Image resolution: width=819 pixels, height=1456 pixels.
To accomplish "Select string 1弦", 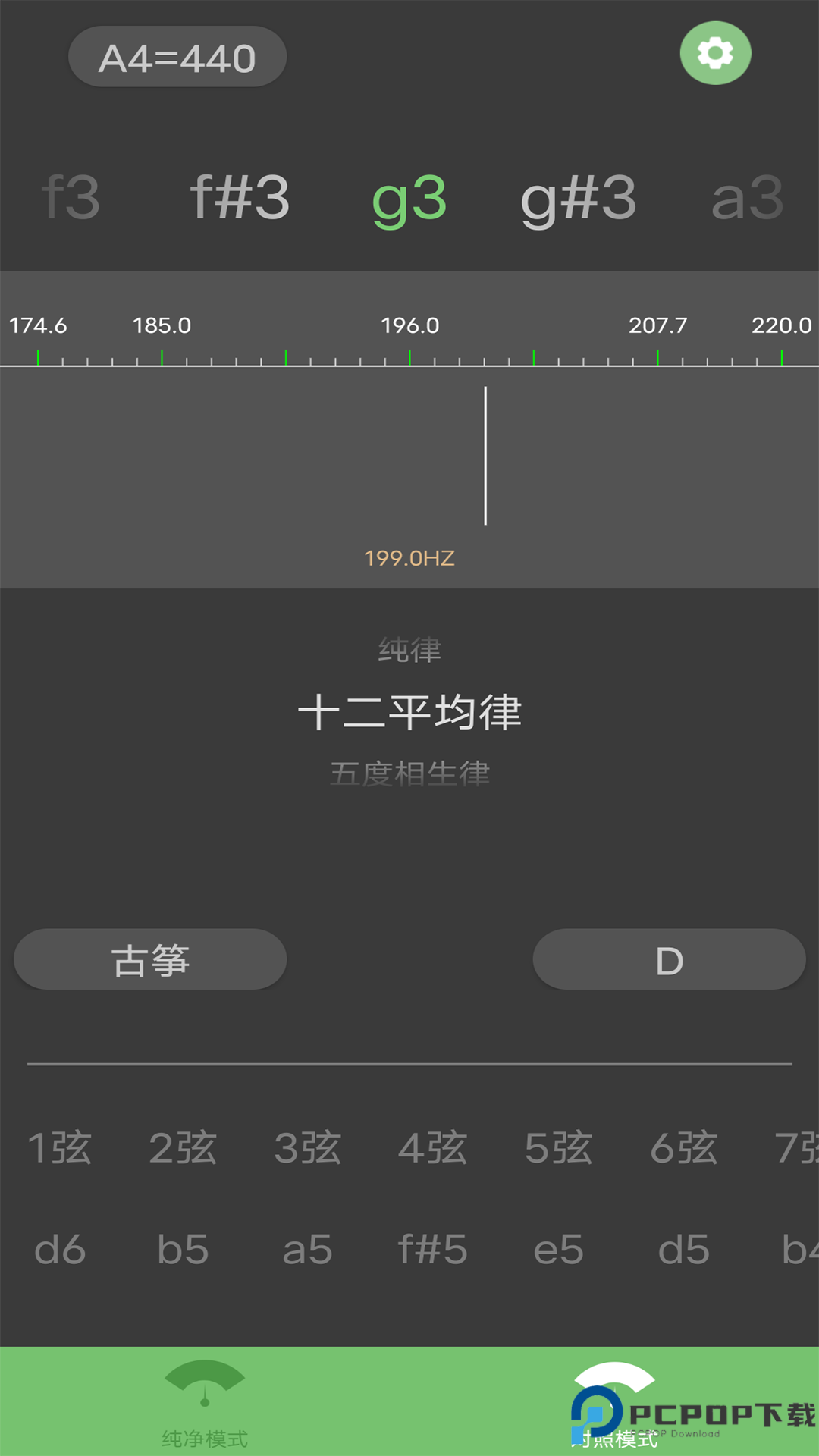I will (x=60, y=1148).
